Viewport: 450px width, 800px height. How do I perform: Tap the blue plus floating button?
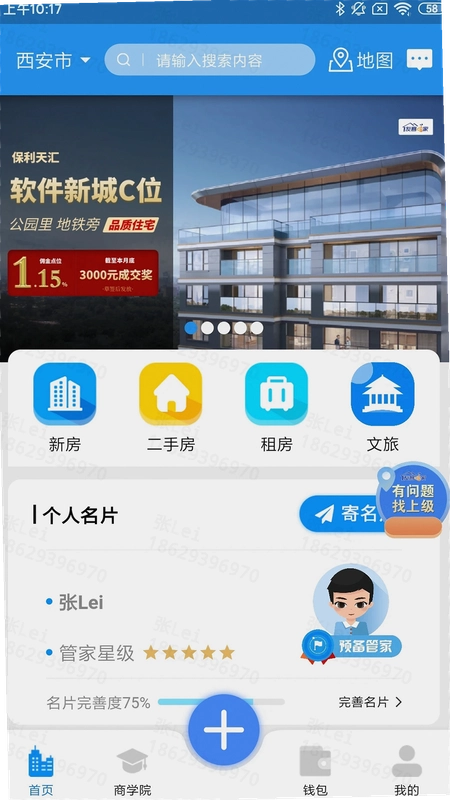click(x=224, y=730)
